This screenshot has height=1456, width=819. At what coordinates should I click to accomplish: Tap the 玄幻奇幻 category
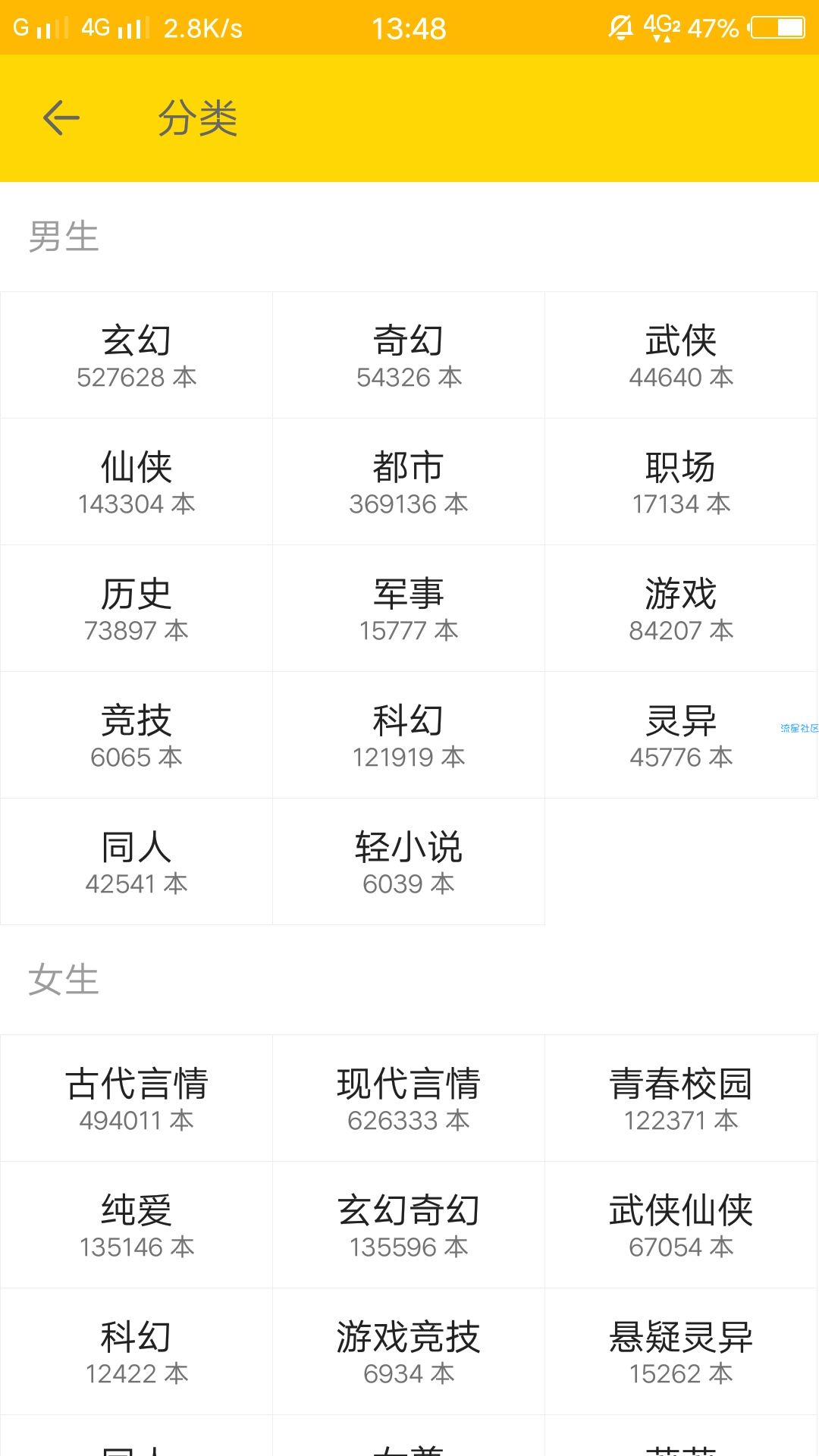409,1225
